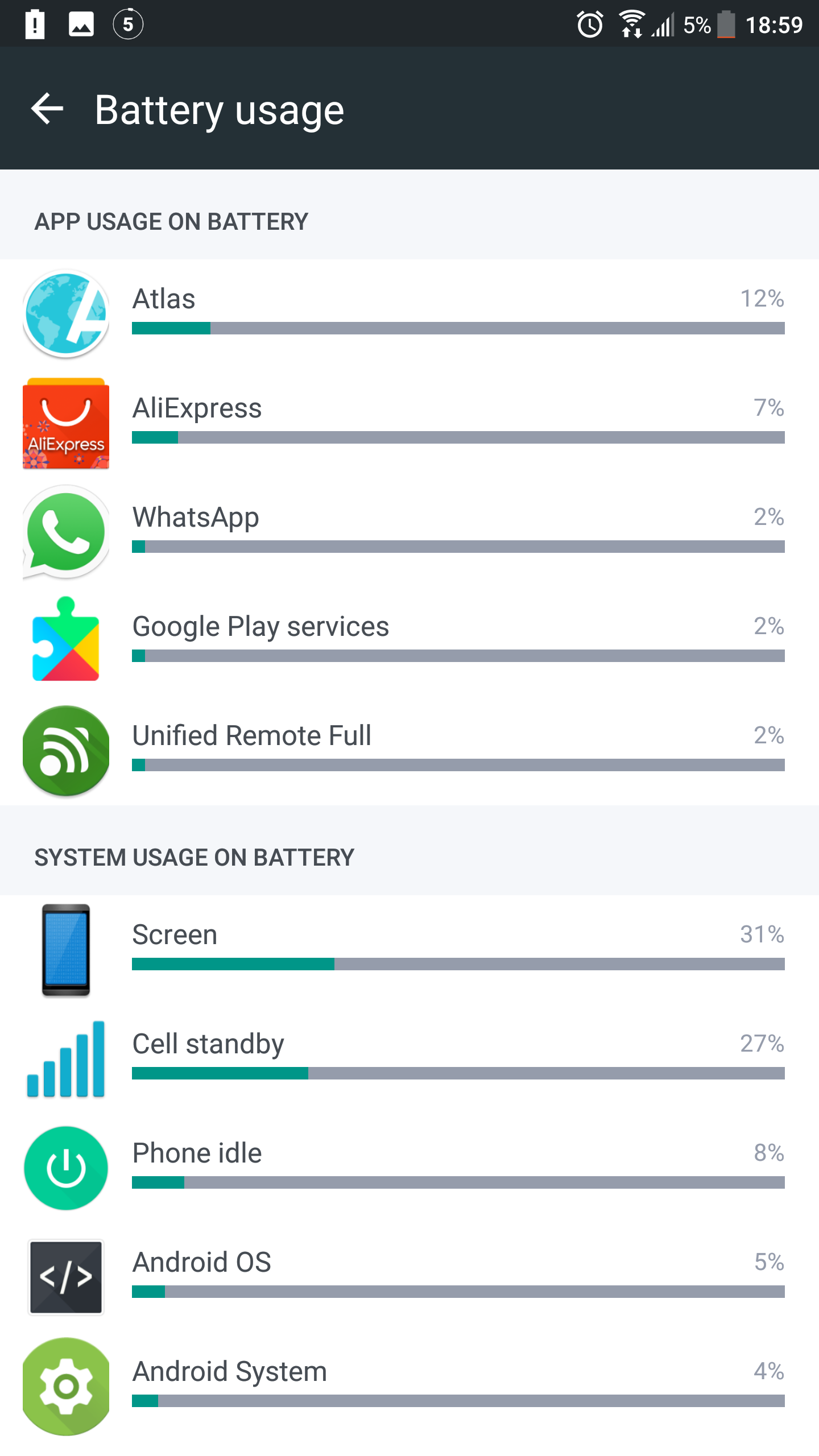Viewport: 819px width, 1456px height.
Task: Open Unified Remote Full battery details
Action: [x=409, y=751]
